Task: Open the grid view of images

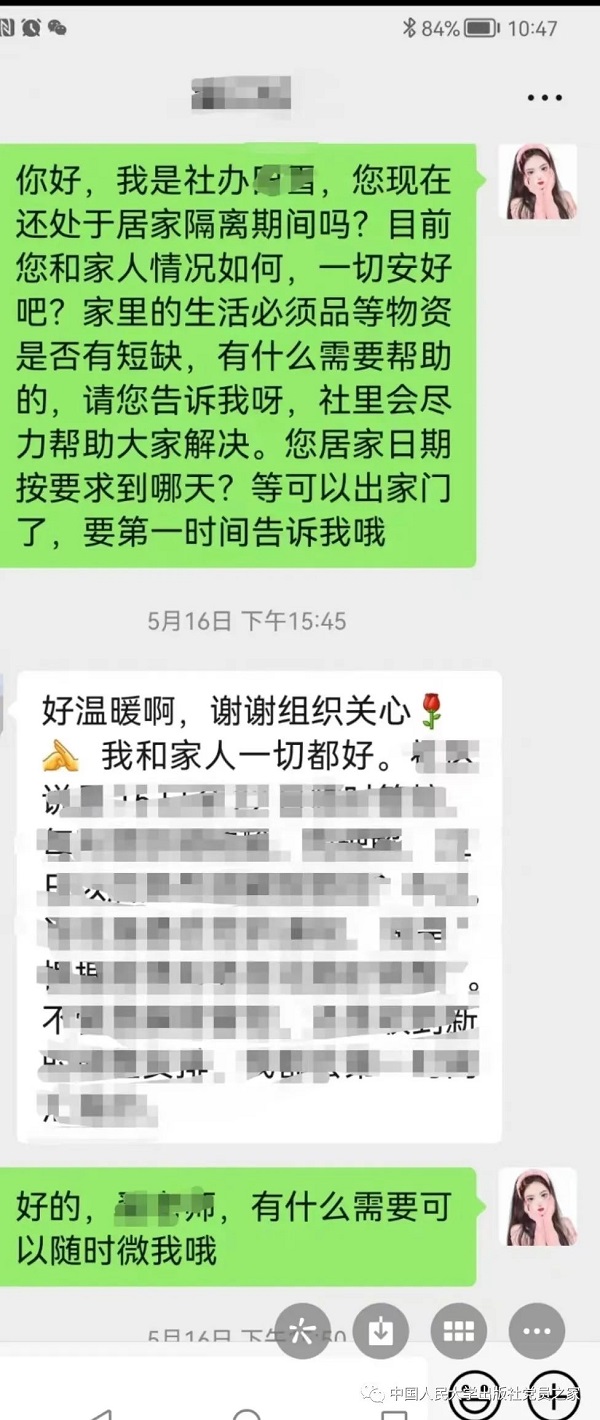Action: (x=459, y=1330)
